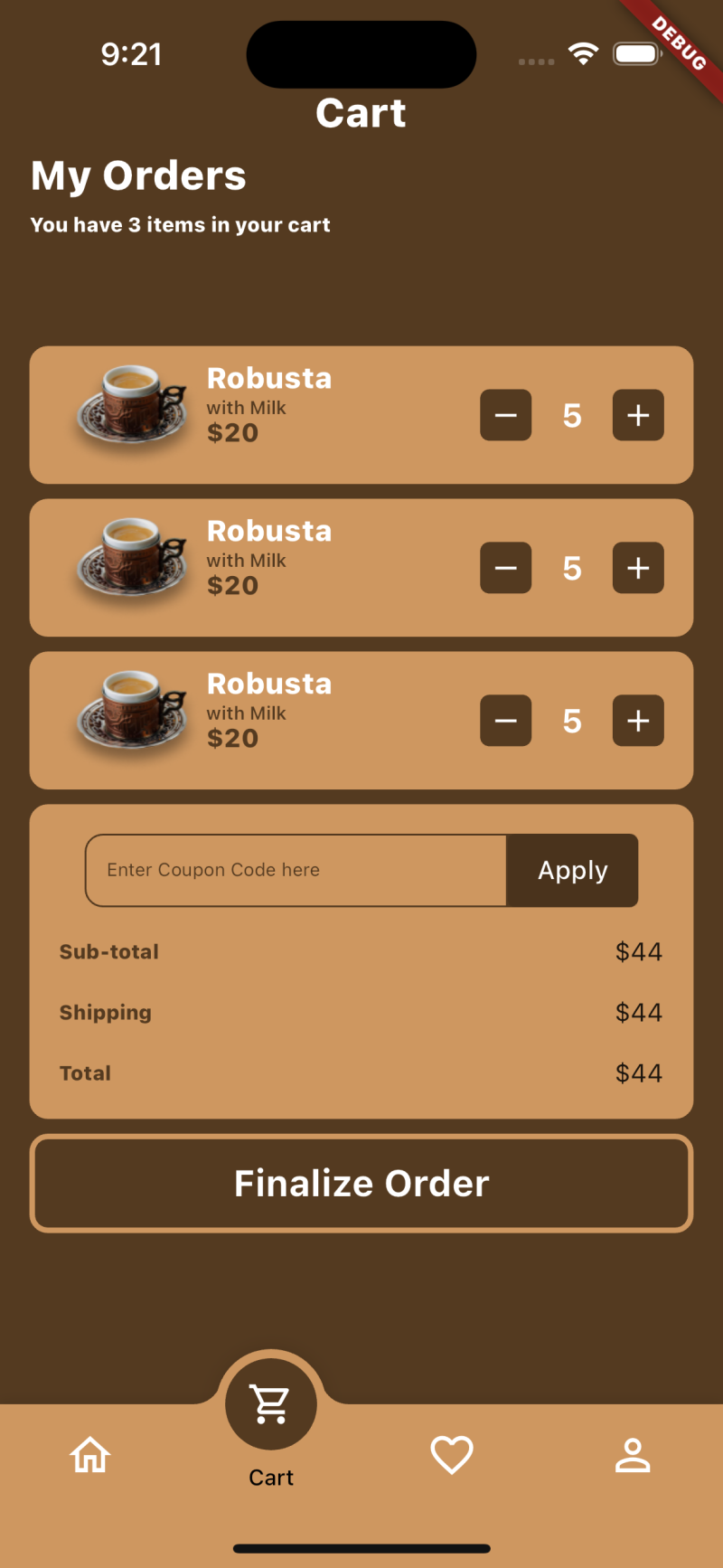Tap minus on the third Robusta item

coord(505,721)
